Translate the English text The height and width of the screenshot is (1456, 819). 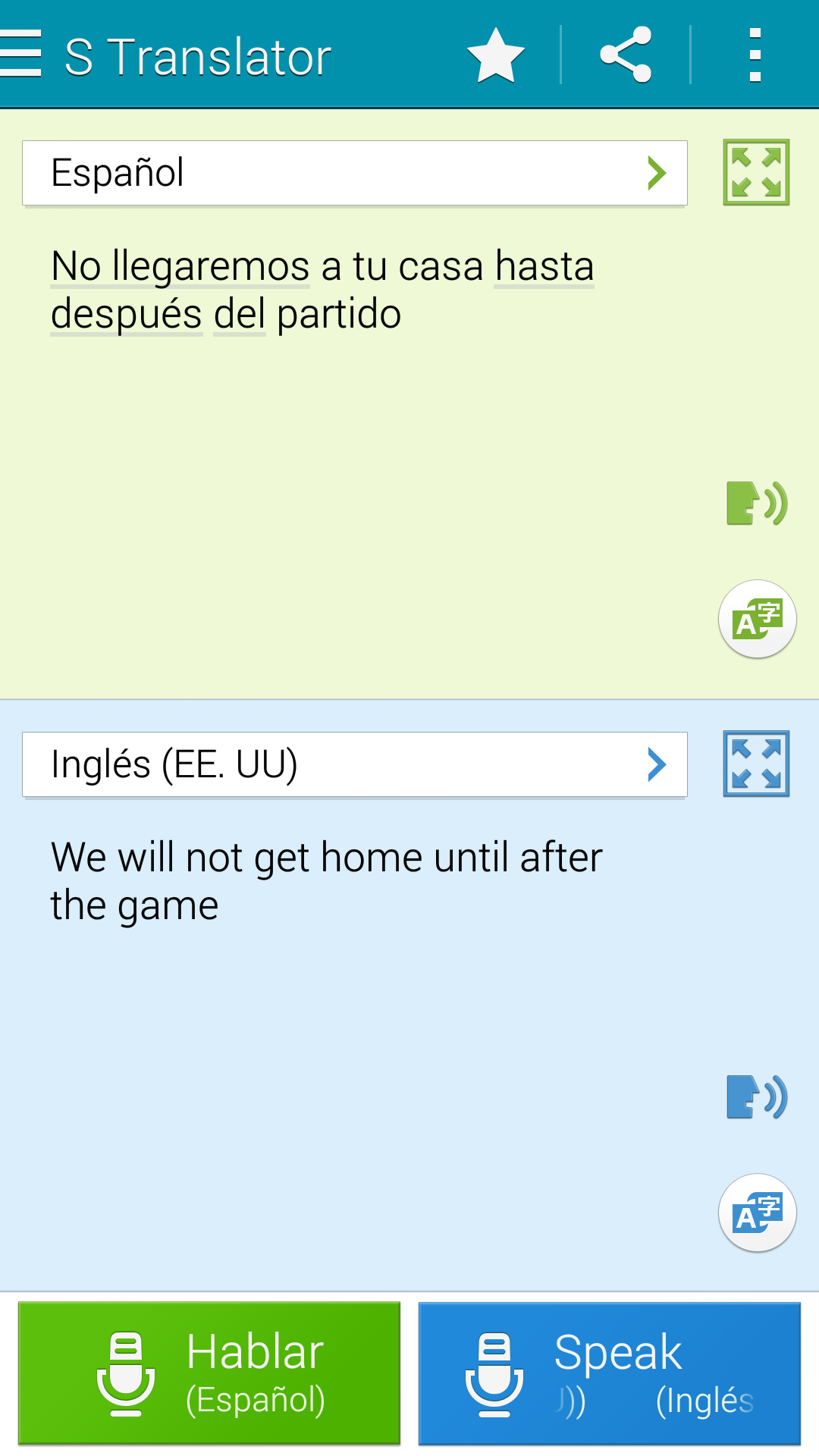[x=757, y=1213]
